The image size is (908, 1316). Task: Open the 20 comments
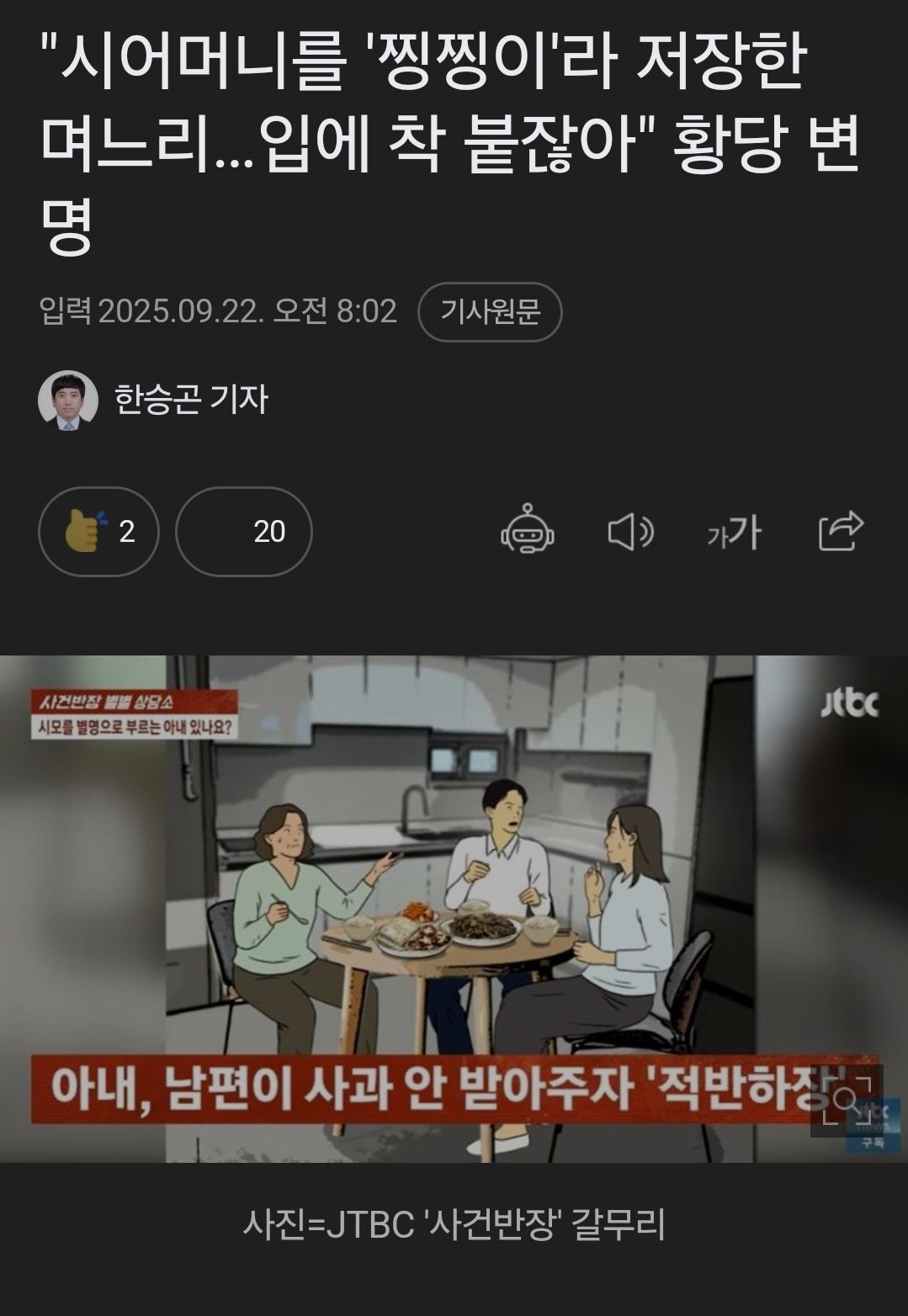[244, 532]
